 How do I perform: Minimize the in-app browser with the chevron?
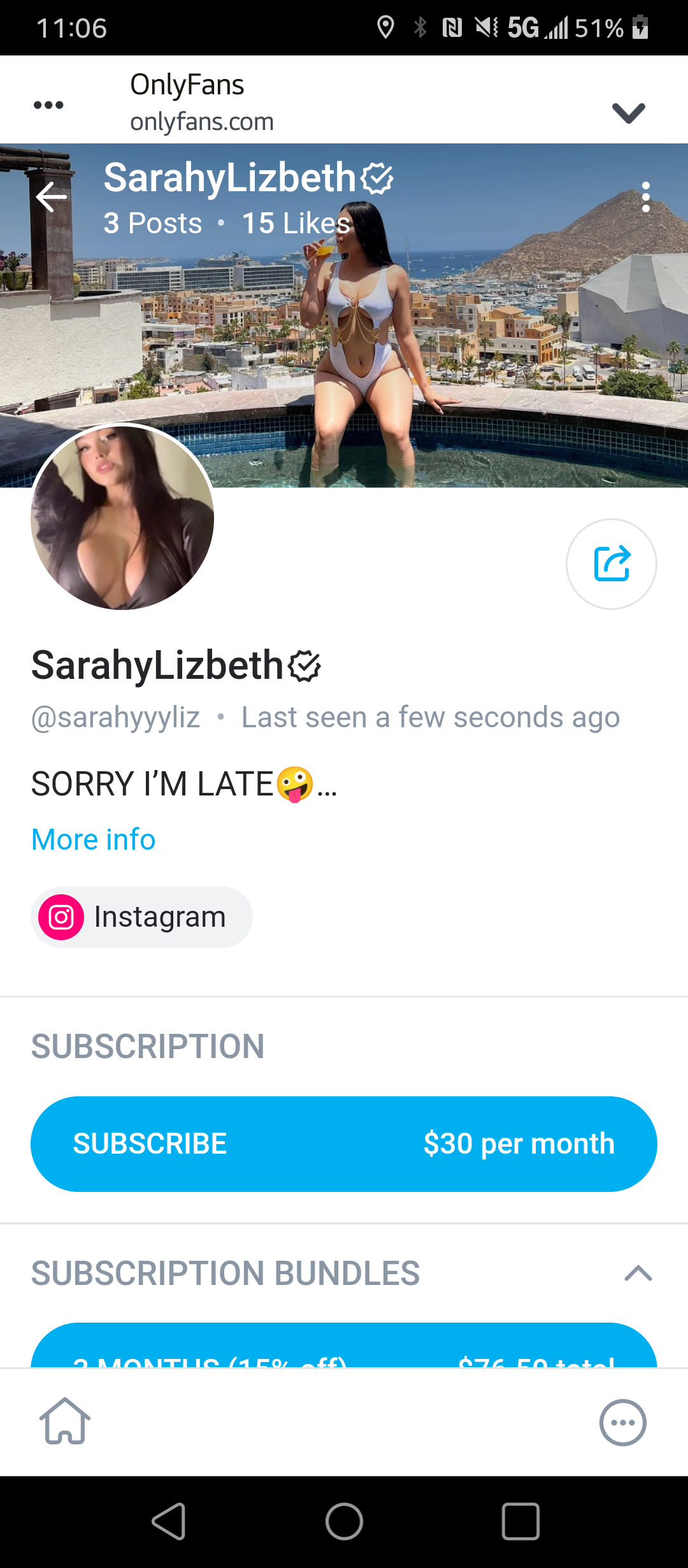pos(628,112)
